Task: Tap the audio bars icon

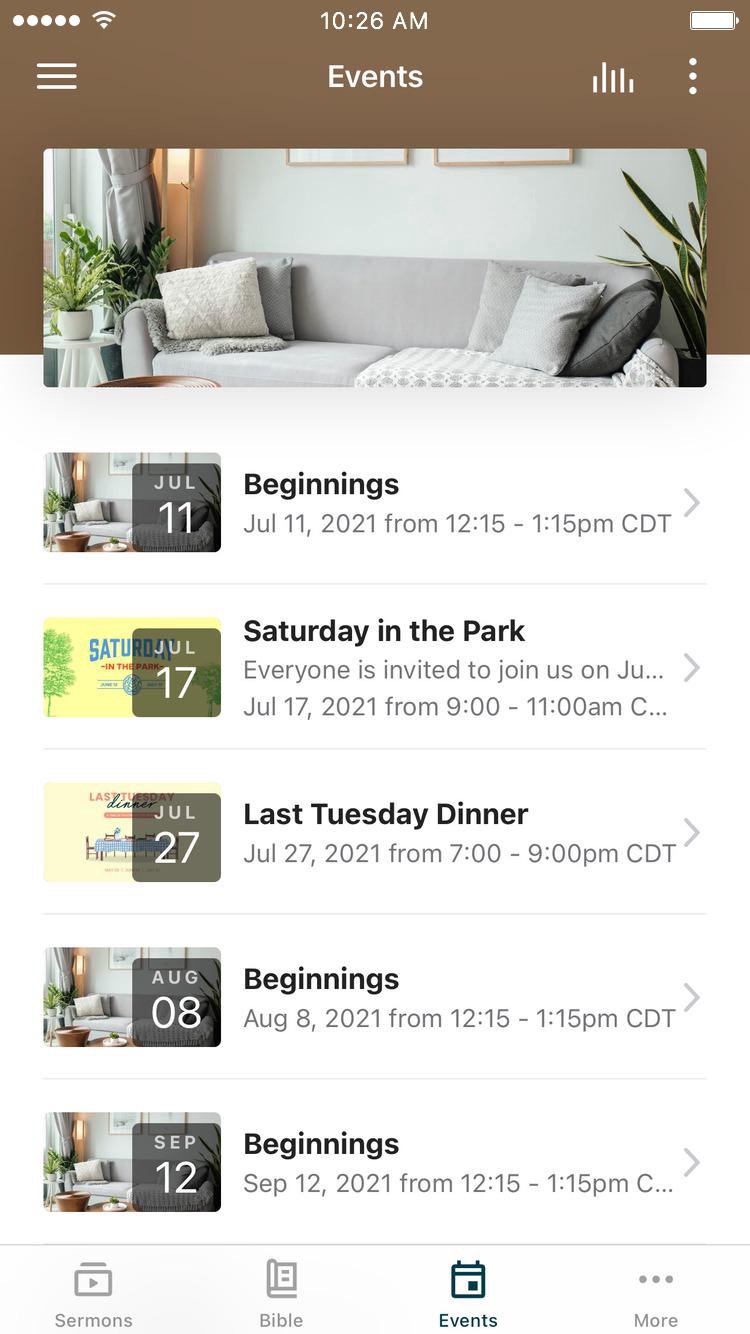Action: click(612, 77)
